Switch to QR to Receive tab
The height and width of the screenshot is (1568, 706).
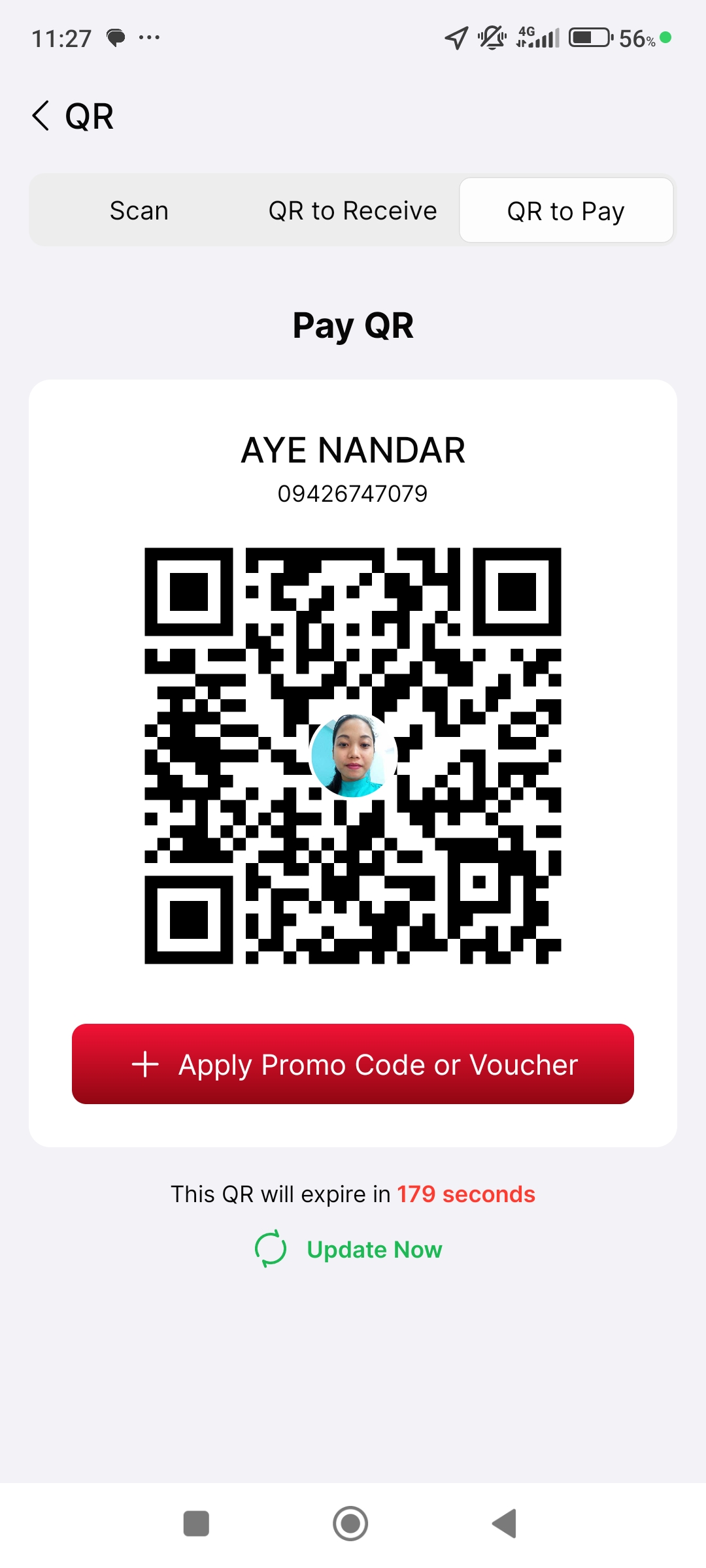(x=352, y=211)
